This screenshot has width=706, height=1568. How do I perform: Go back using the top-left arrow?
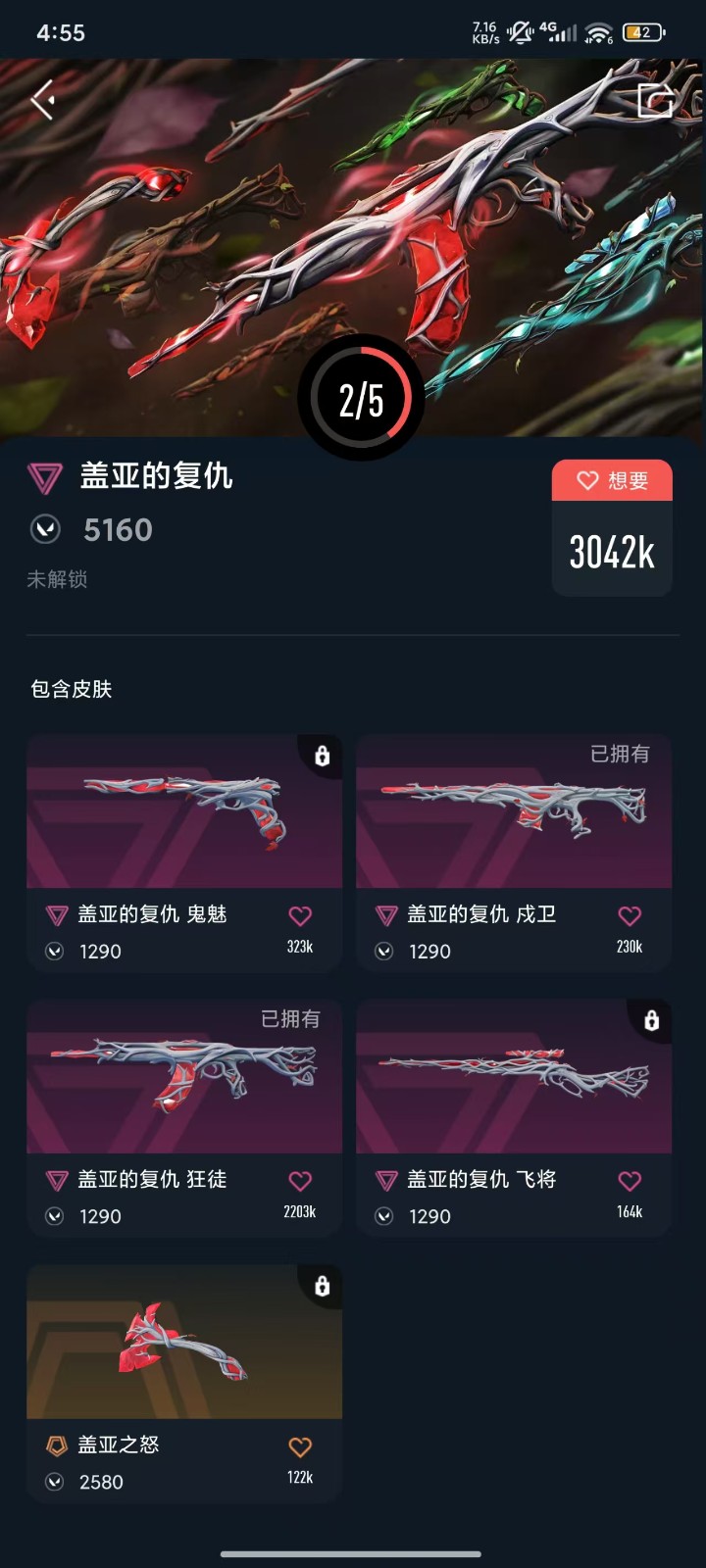coord(42,99)
